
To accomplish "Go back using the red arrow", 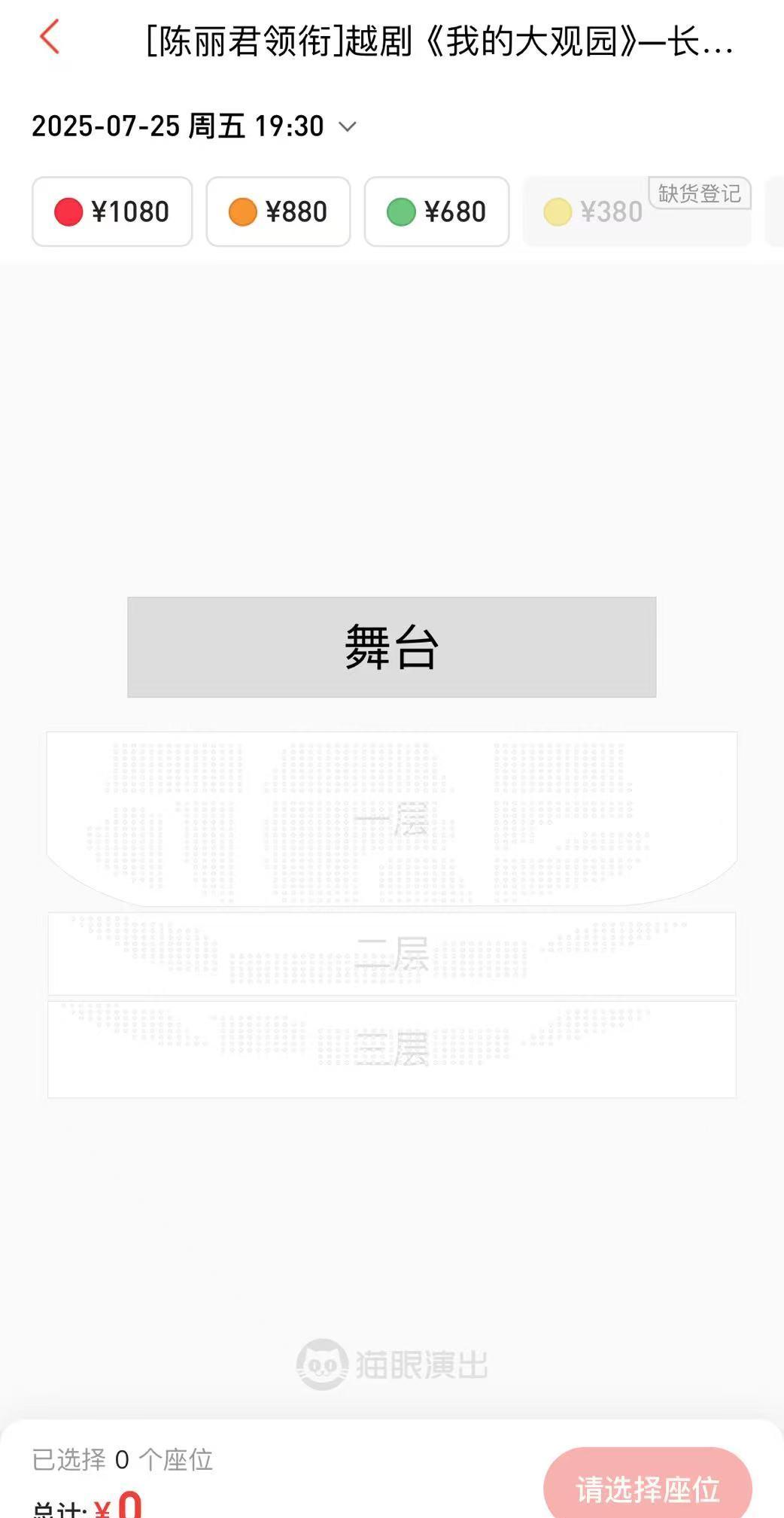I will click(50, 38).
